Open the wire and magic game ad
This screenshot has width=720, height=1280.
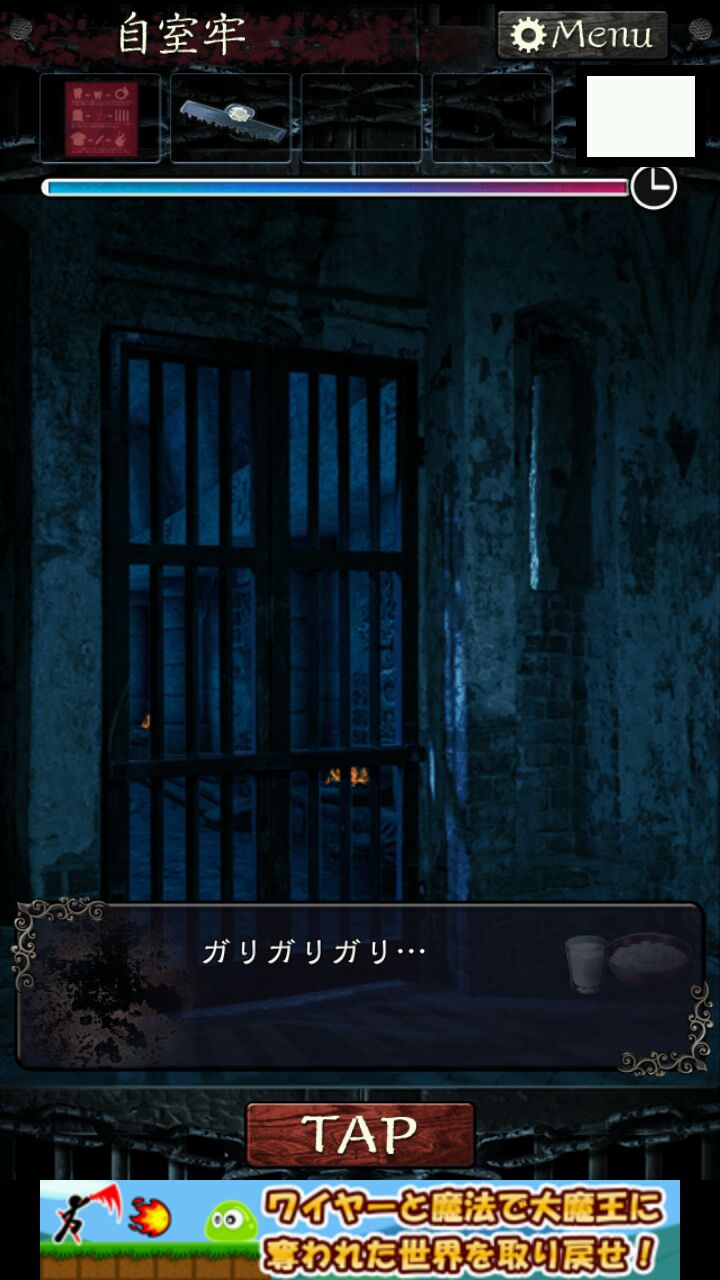360,1229
